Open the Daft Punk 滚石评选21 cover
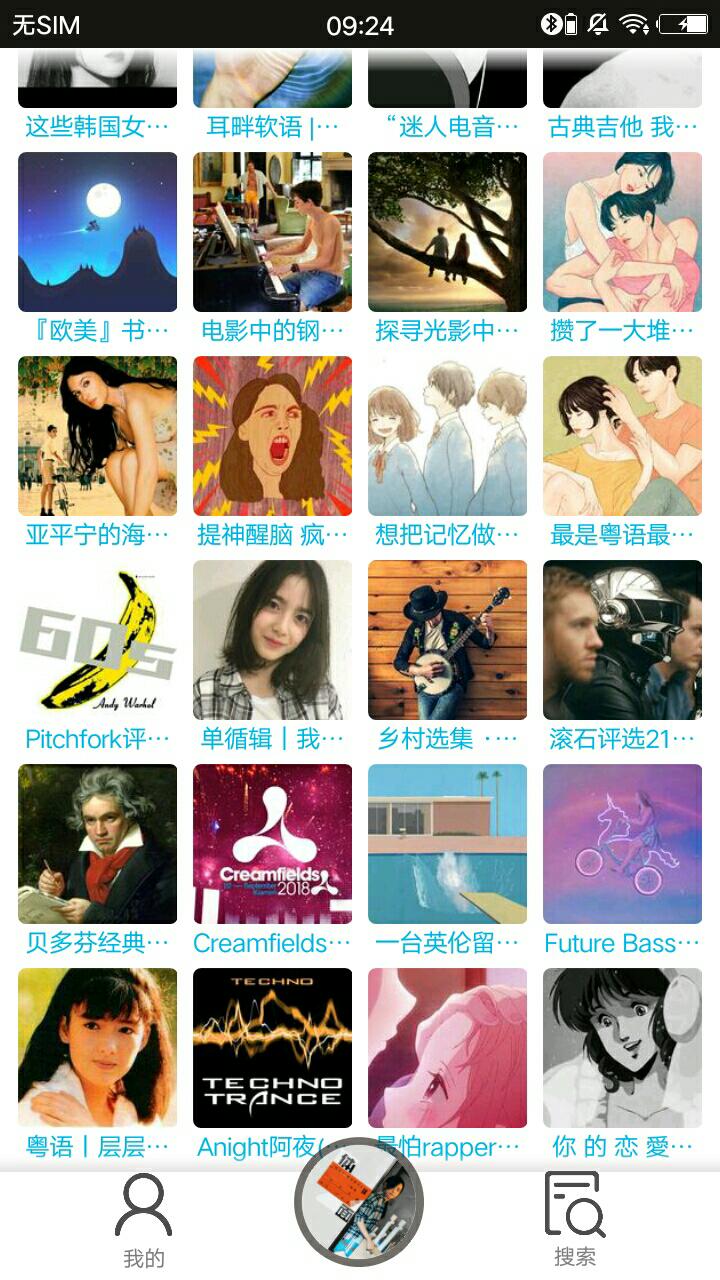This screenshot has width=720, height=1280. pos(622,640)
